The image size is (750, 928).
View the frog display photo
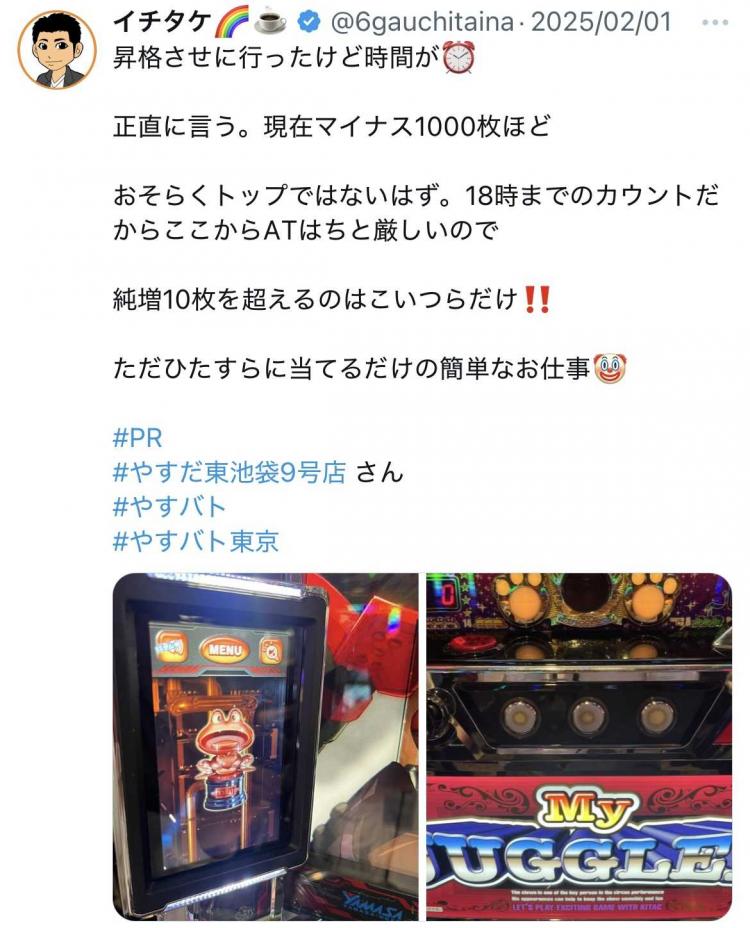coord(265,746)
